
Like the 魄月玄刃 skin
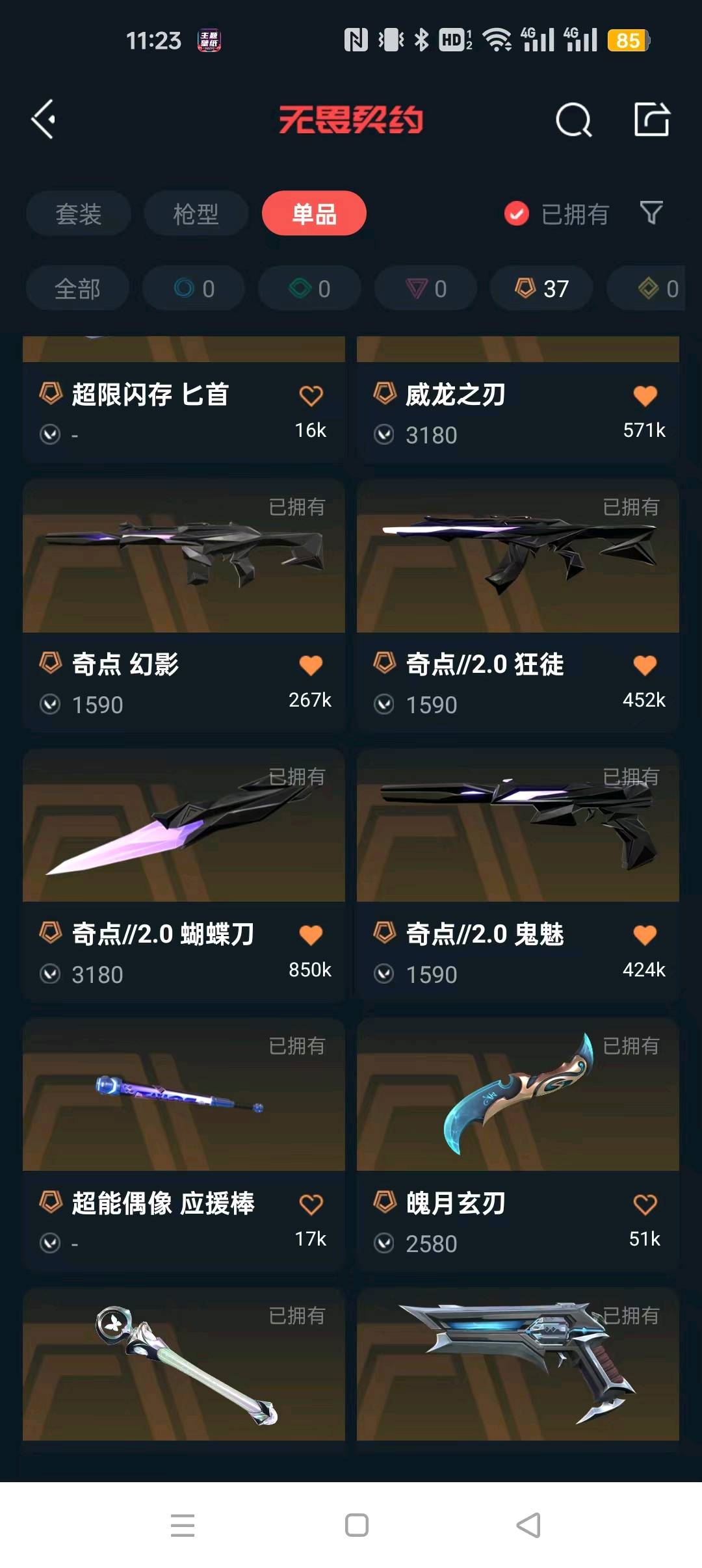[x=645, y=1205]
